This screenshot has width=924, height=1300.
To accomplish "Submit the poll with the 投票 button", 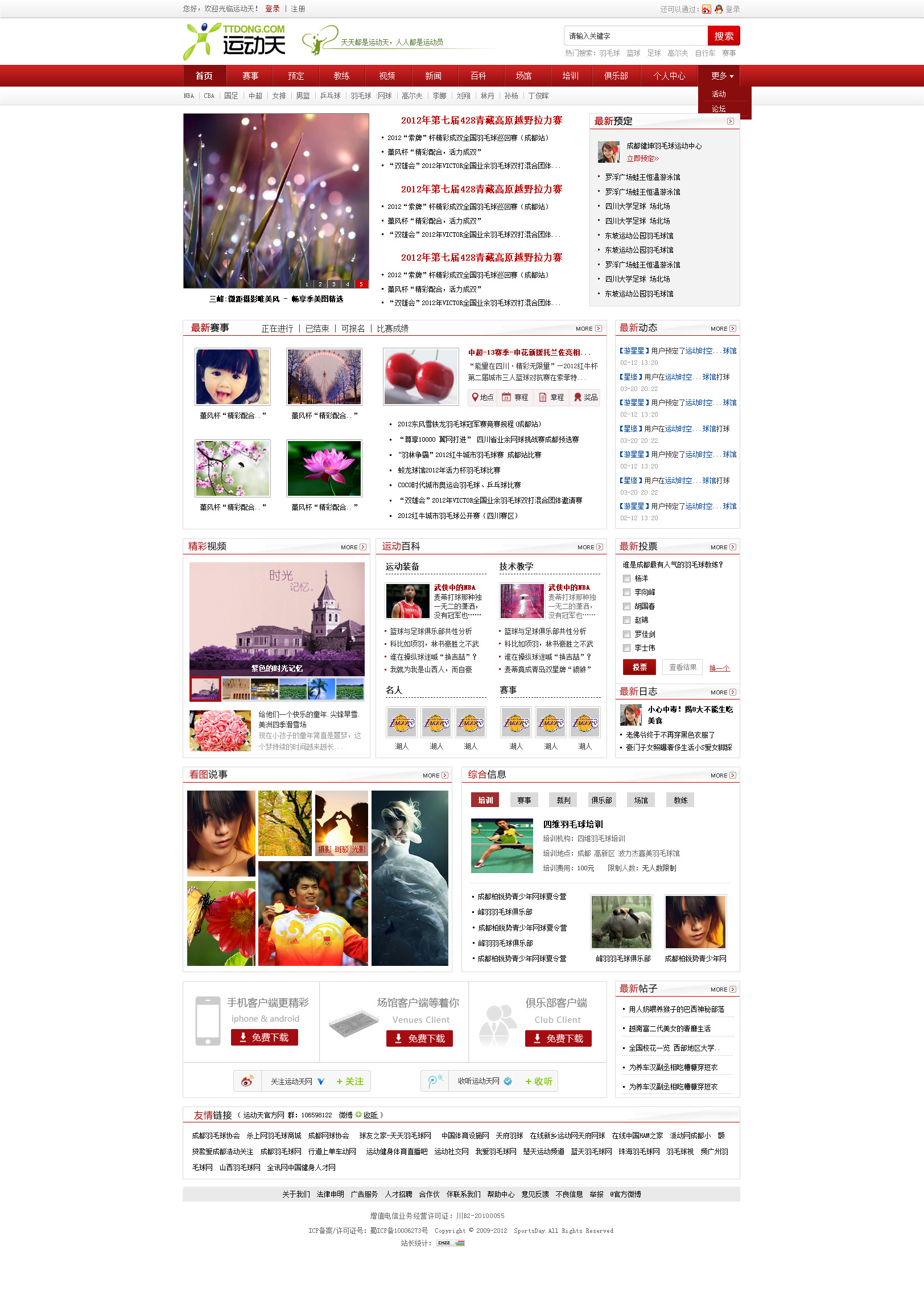I will pyautogui.click(x=639, y=667).
